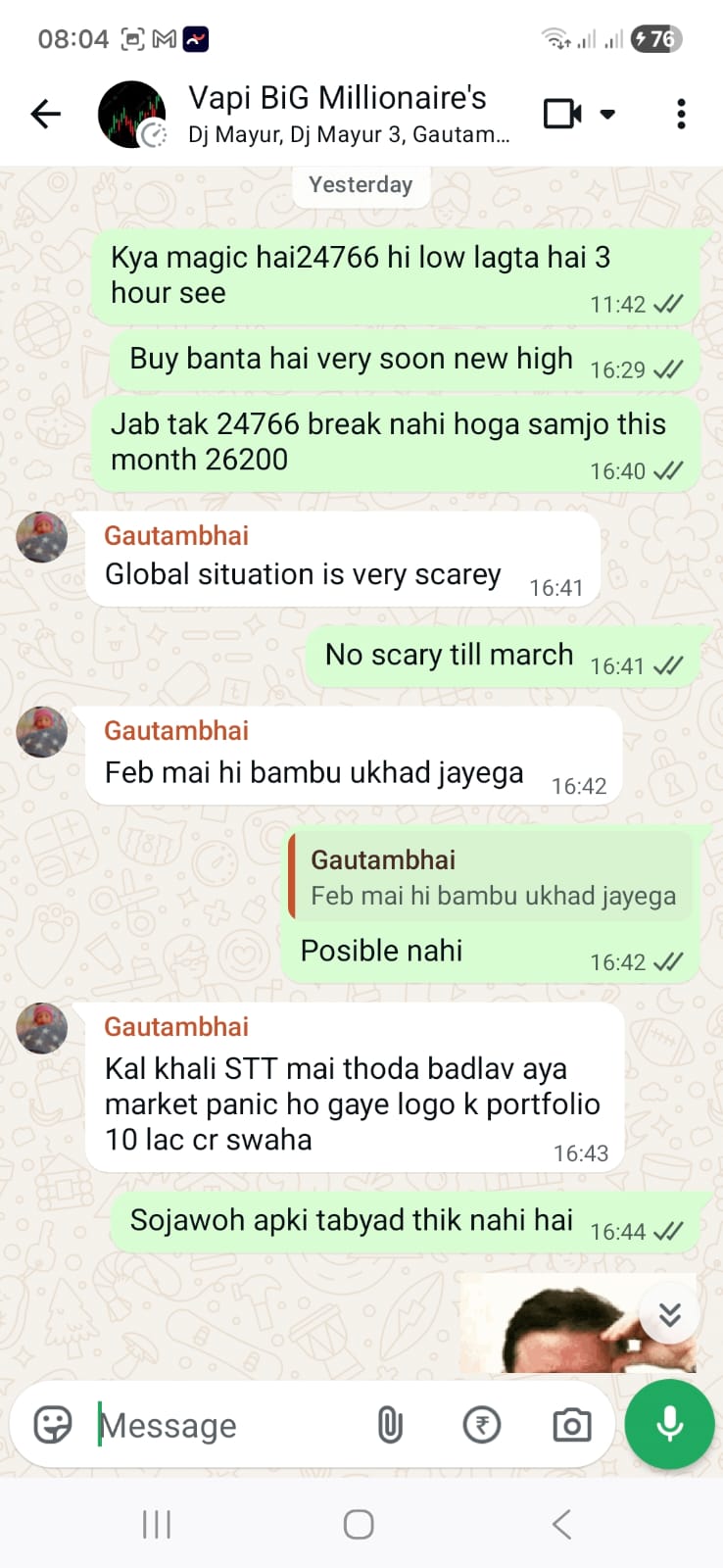Jump to the latest messages
The height and width of the screenshot is (1568, 723).
coord(669,1314)
